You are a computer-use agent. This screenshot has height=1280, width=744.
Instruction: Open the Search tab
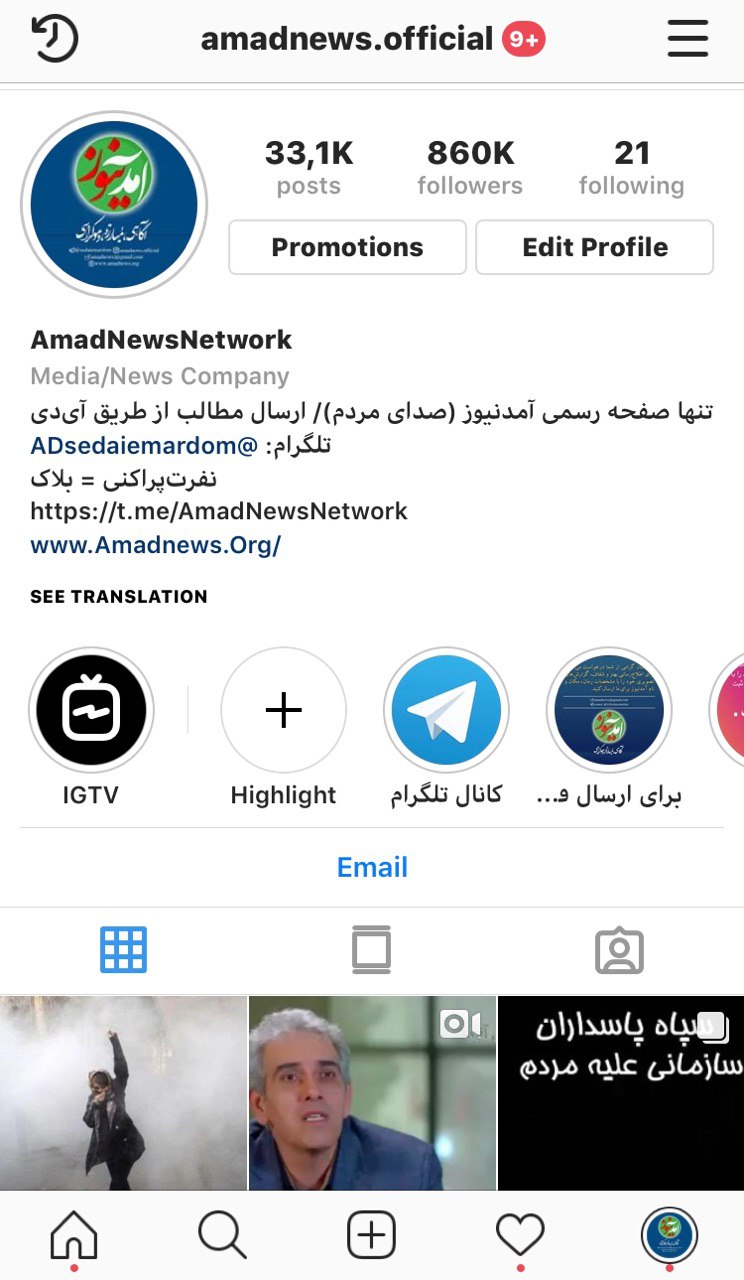coord(222,1235)
